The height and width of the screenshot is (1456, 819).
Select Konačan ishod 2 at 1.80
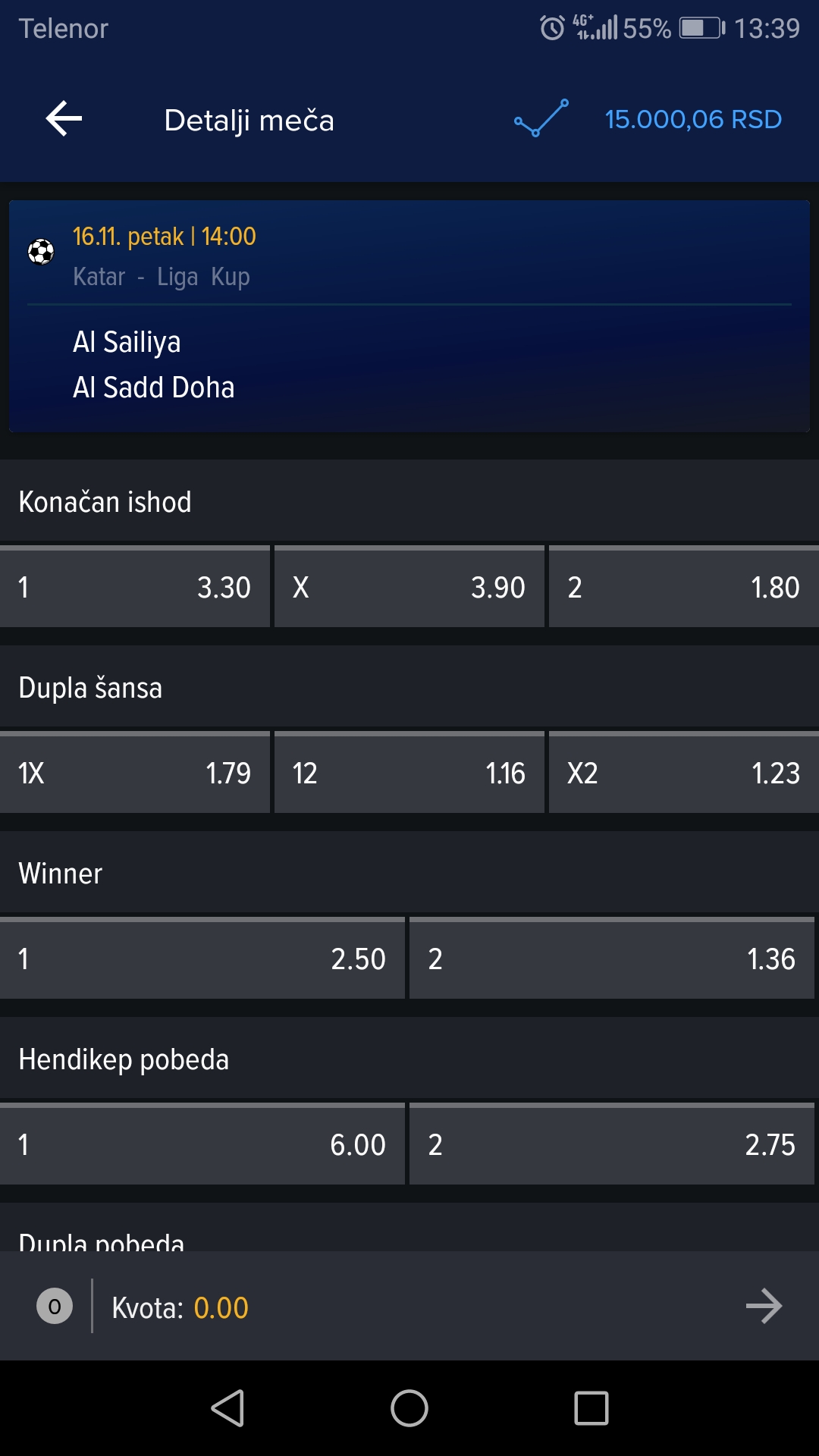(684, 586)
